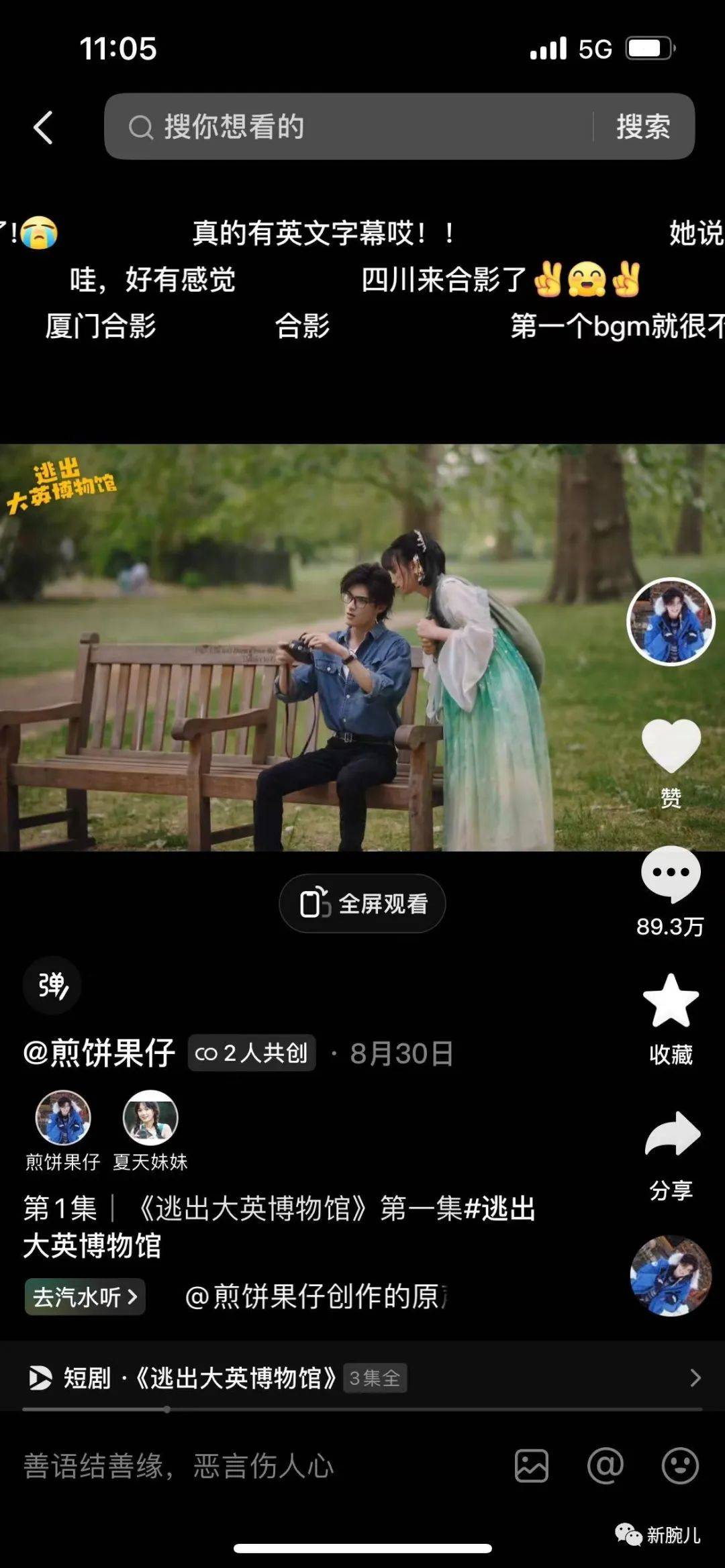Open the emoji picker for comments
Viewport: 725px width, 1568px height.
pyautogui.click(x=680, y=1467)
